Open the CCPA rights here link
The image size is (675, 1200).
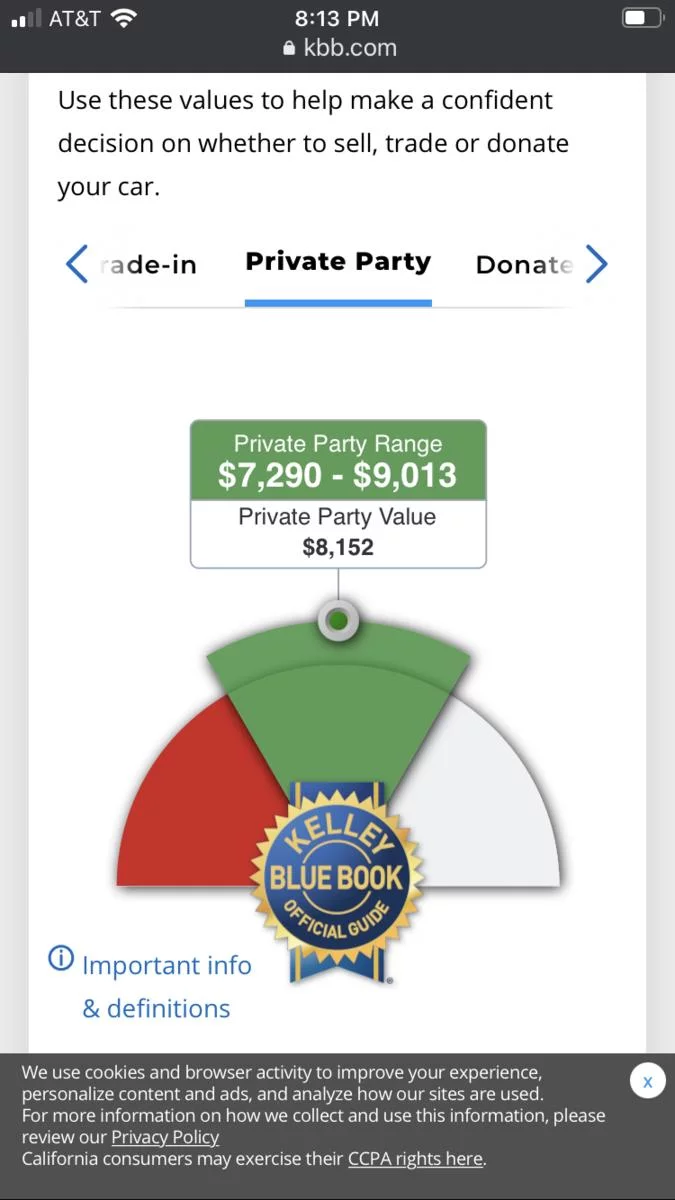(x=415, y=1159)
